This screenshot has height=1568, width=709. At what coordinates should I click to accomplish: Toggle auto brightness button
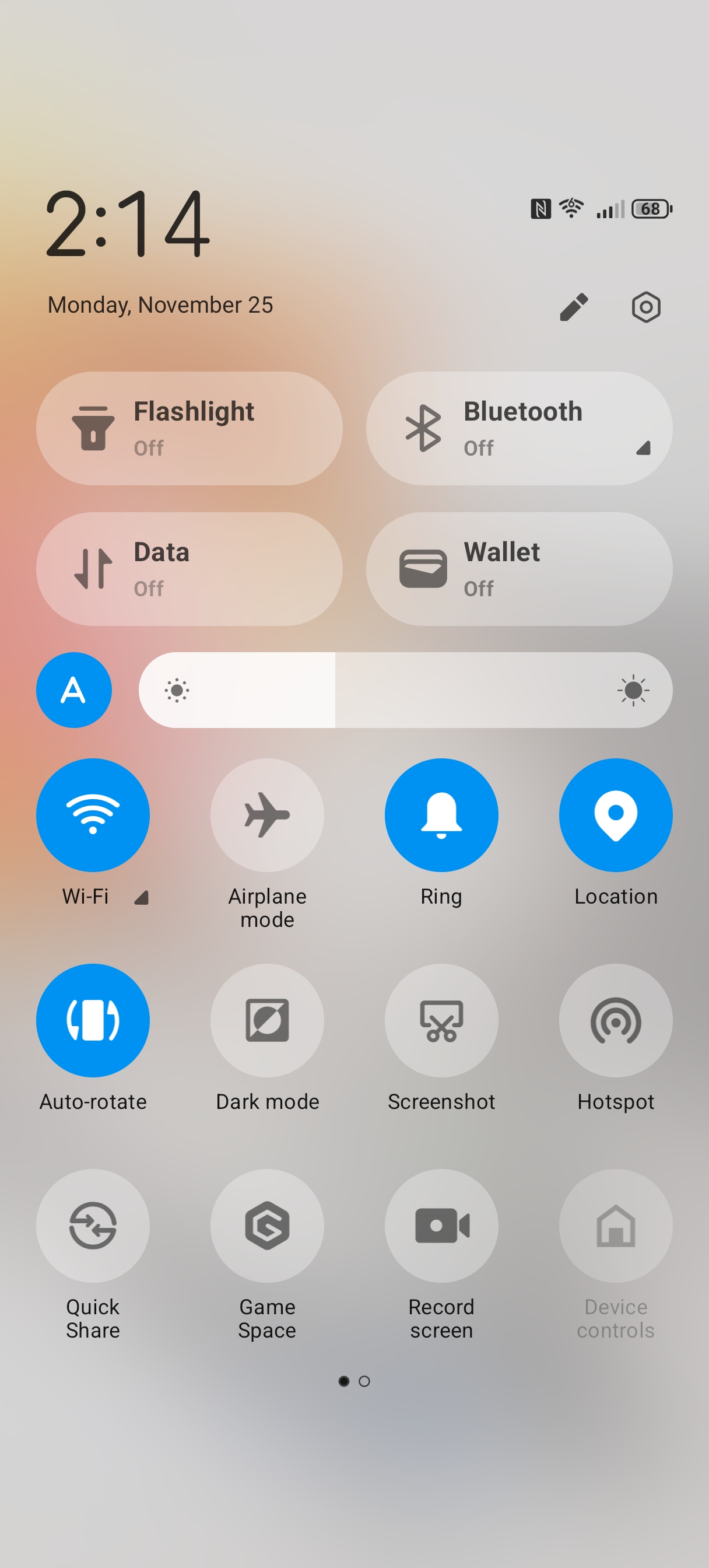[x=74, y=690]
